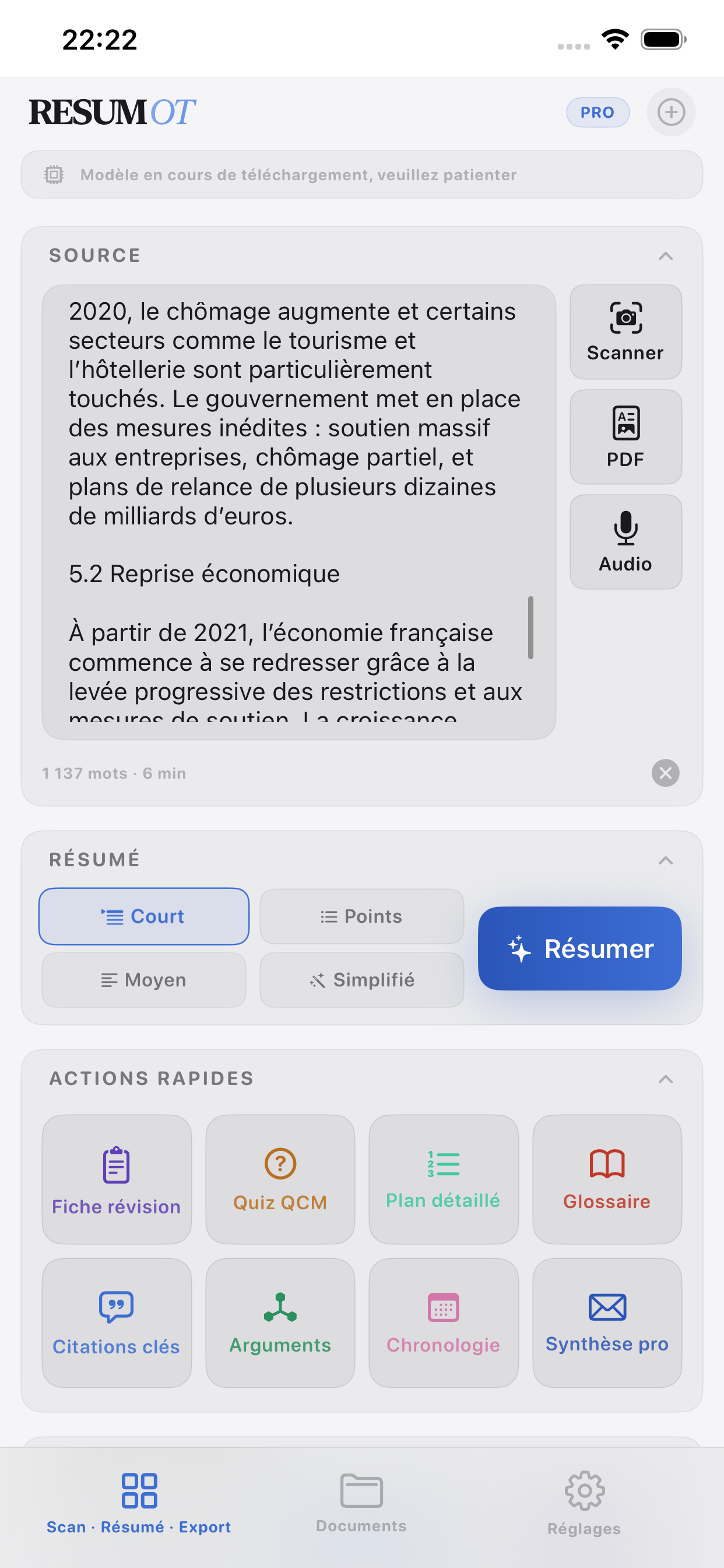Image resolution: width=724 pixels, height=1568 pixels.
Task: Open the Glossaire generator
Action: (x=607, y=1179)
